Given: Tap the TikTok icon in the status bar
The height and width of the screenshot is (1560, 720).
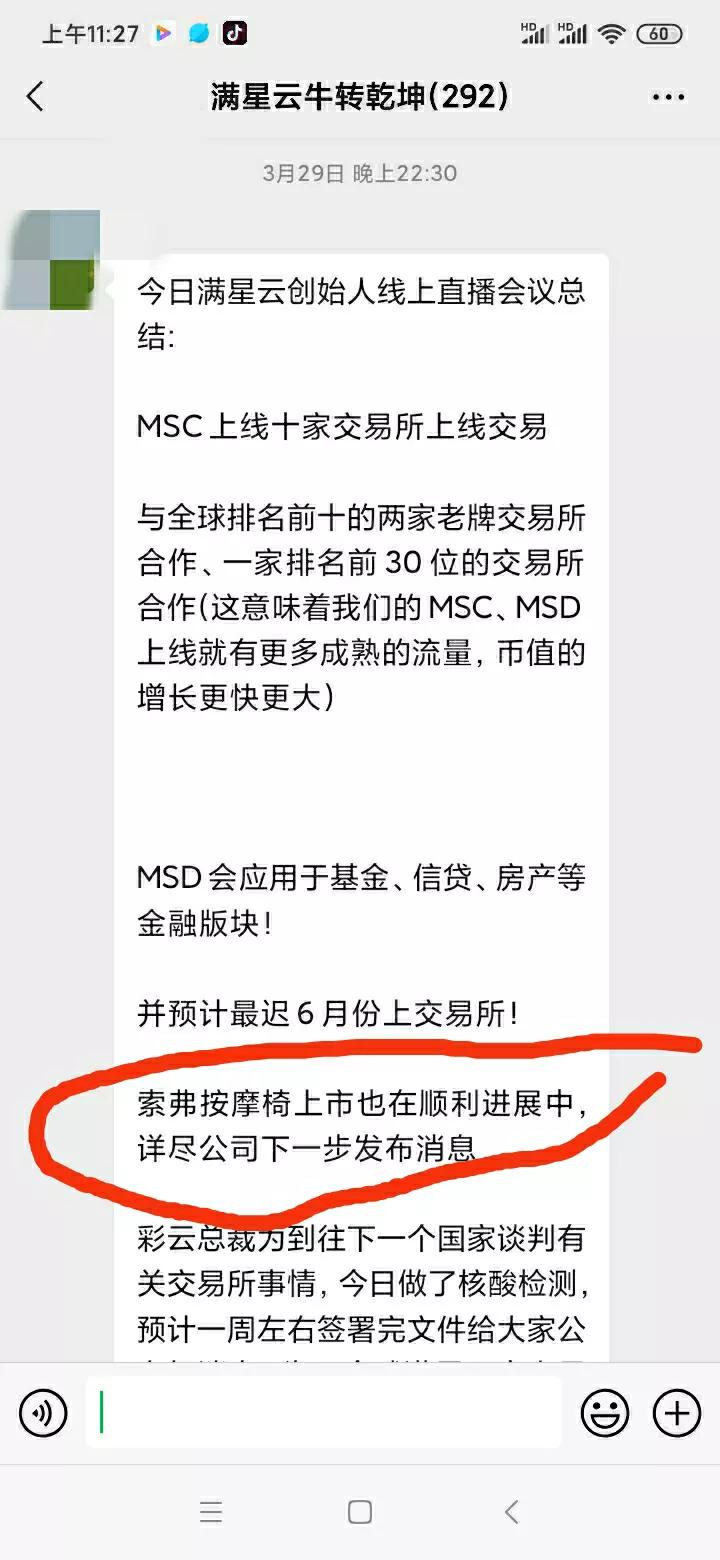Looking at the screenshot, I should coord(236,32).
